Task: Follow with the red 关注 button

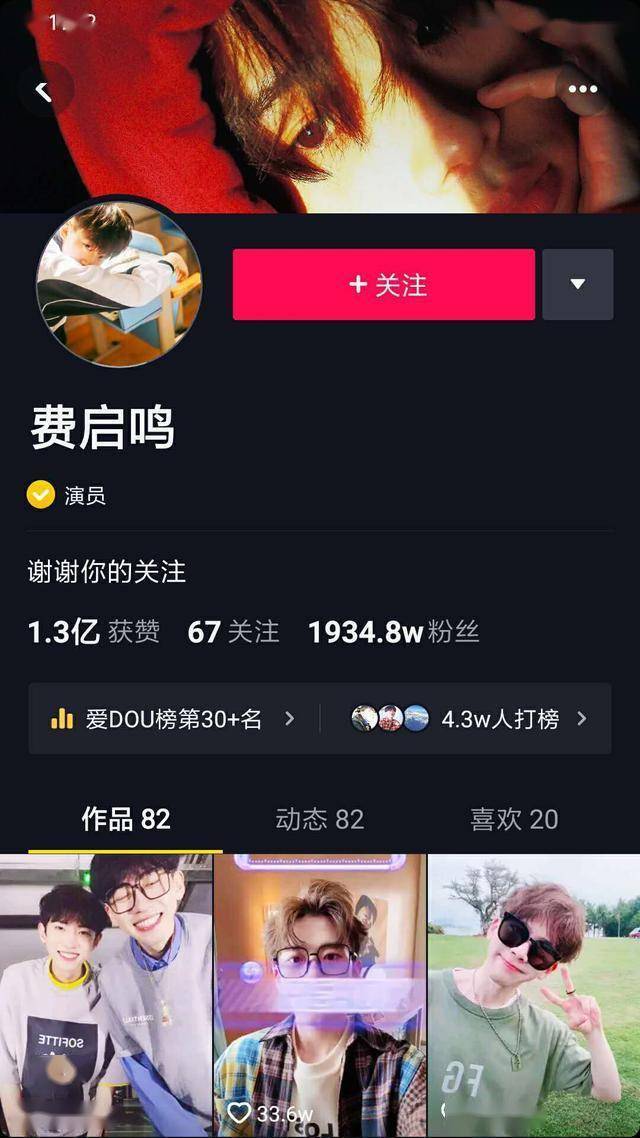Action: [384, 285]
